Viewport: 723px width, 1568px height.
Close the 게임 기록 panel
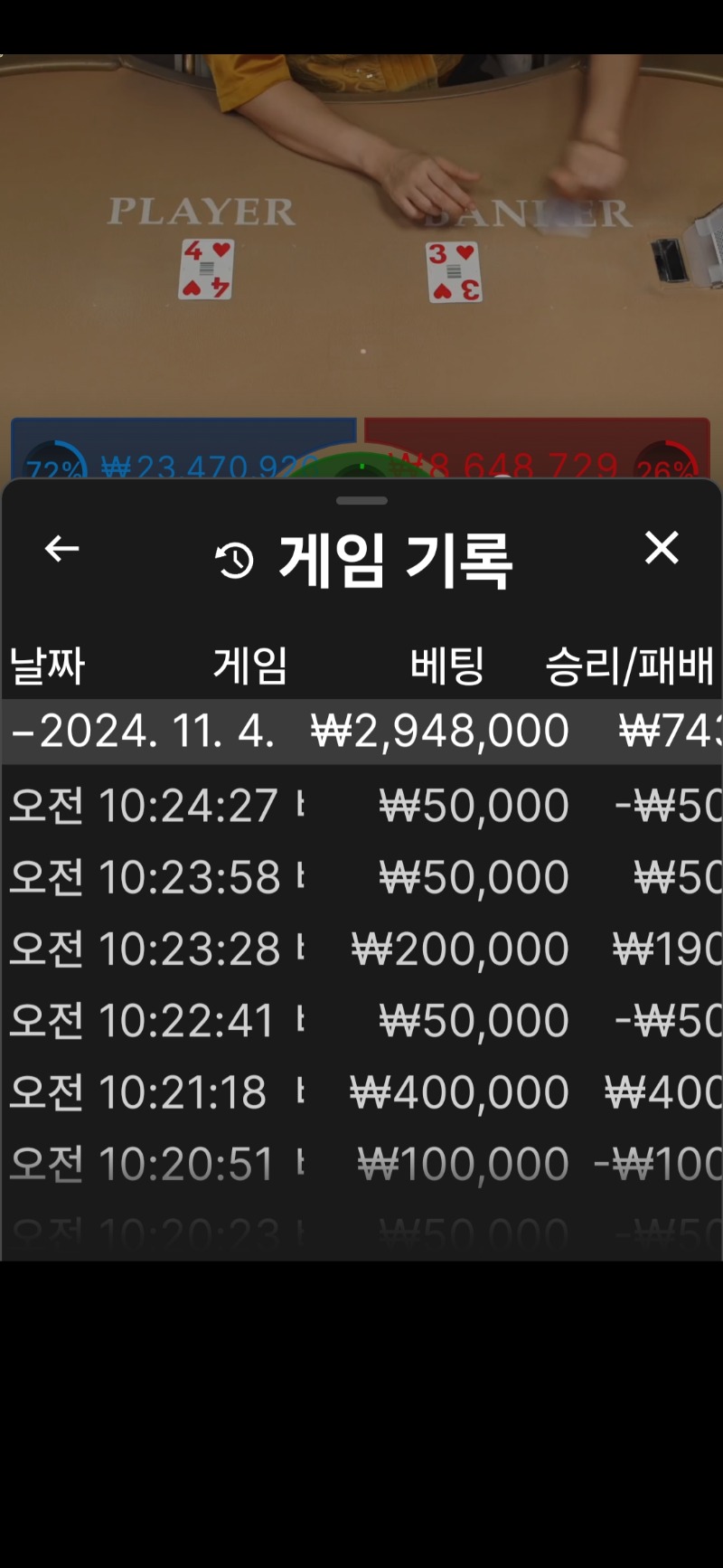click(x=662, y=548)
